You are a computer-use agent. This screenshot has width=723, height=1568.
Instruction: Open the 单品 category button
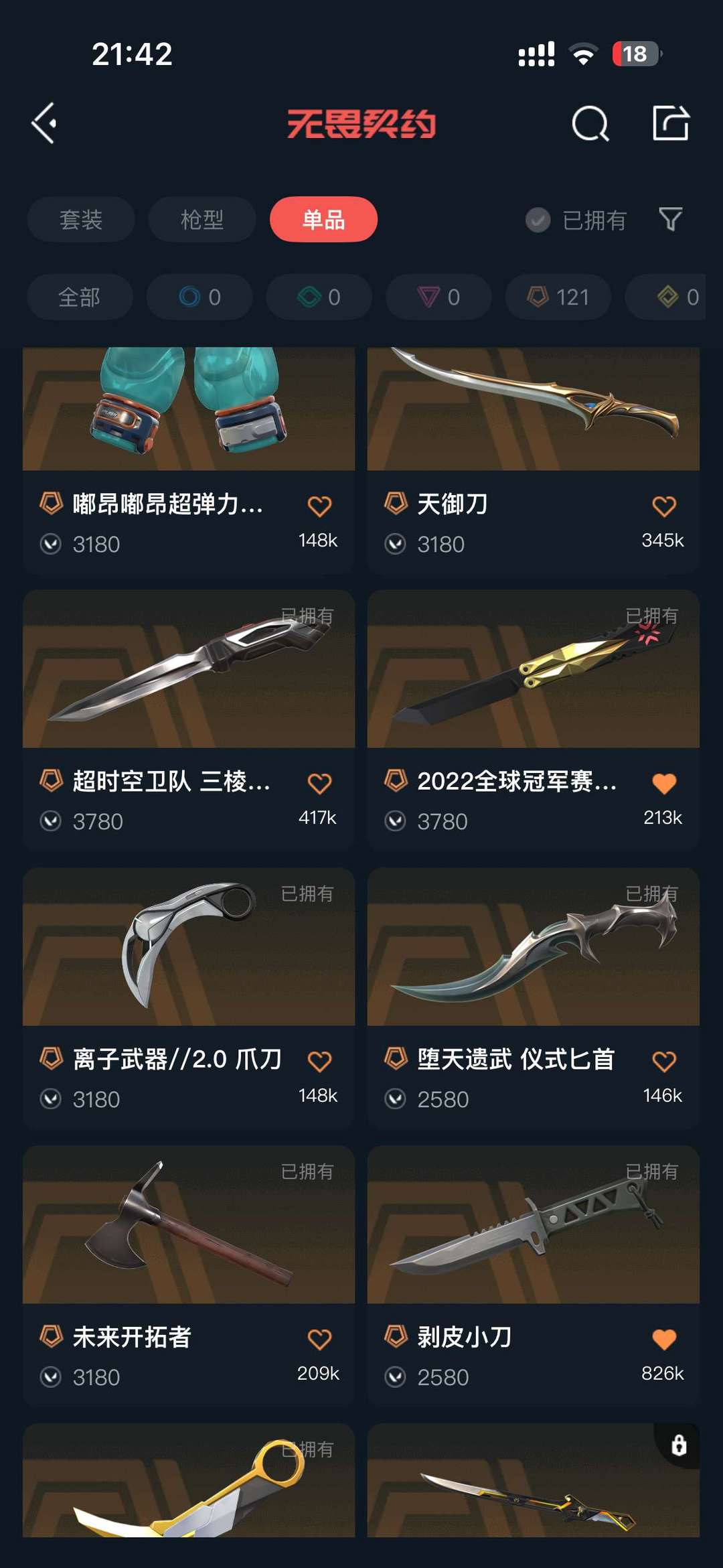pos(324,219)
